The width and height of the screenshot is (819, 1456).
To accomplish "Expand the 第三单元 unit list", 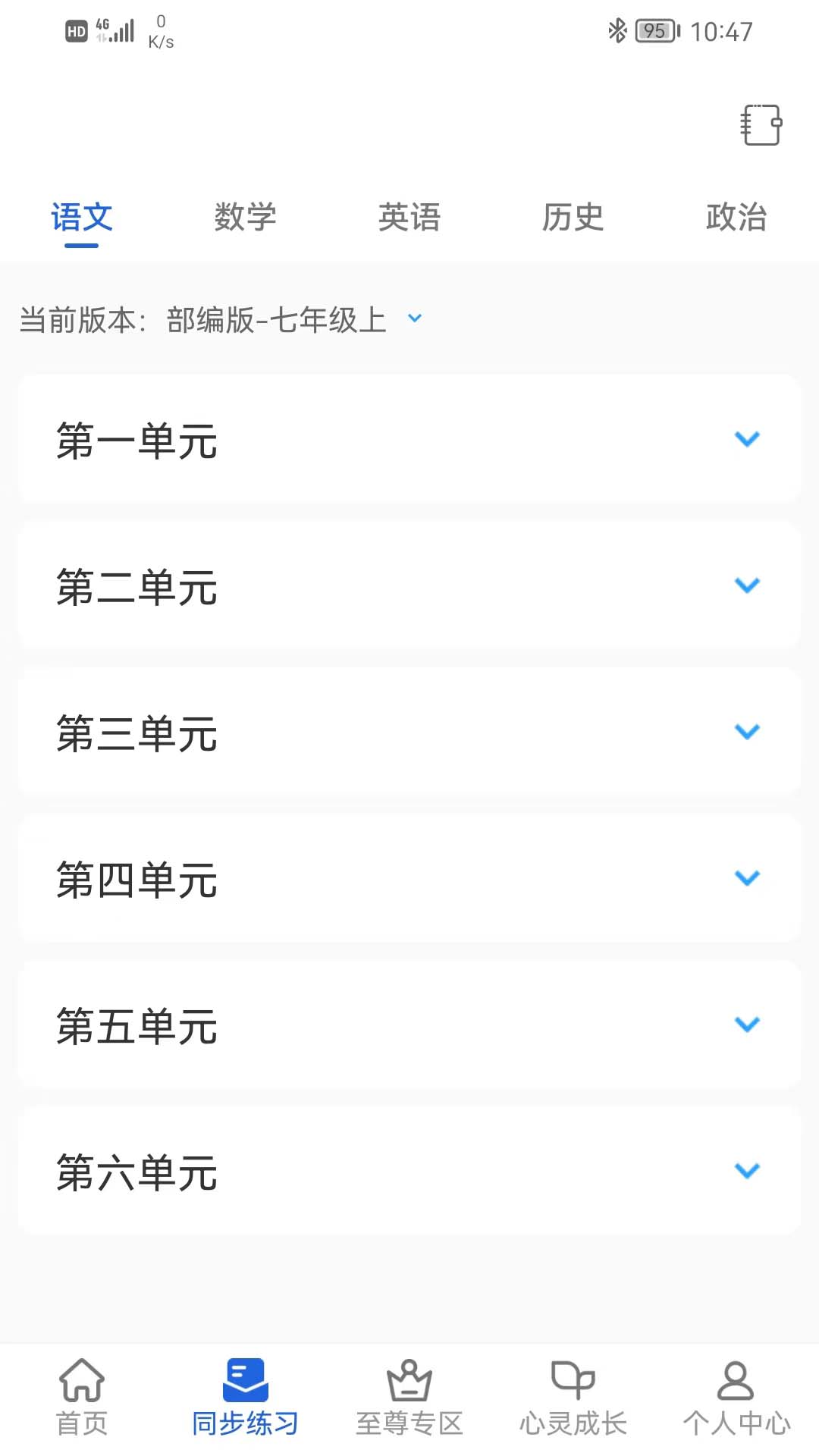I will pyautogui.click(x=748, y=731).
